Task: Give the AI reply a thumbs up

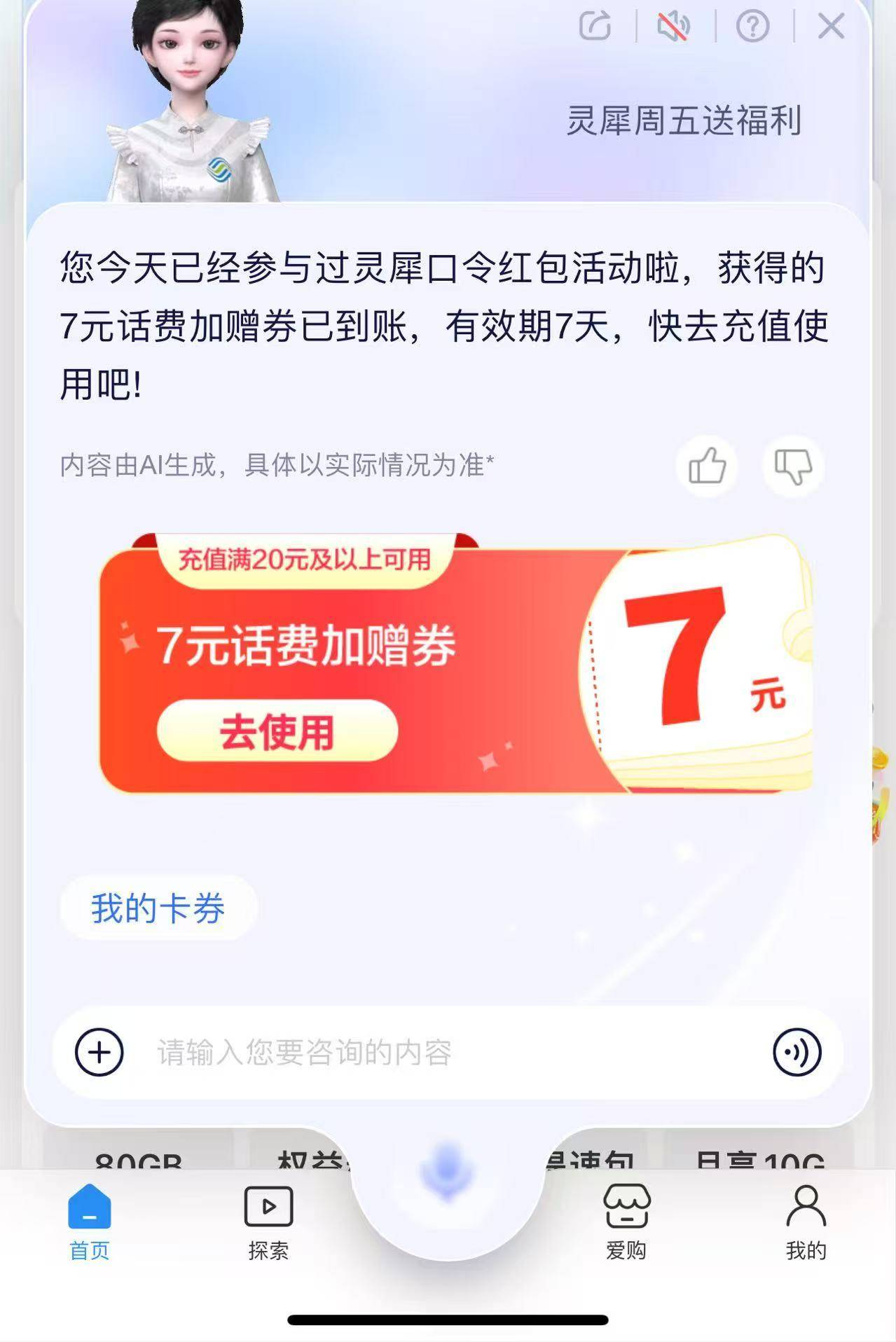Action: (x=707, y=466)
